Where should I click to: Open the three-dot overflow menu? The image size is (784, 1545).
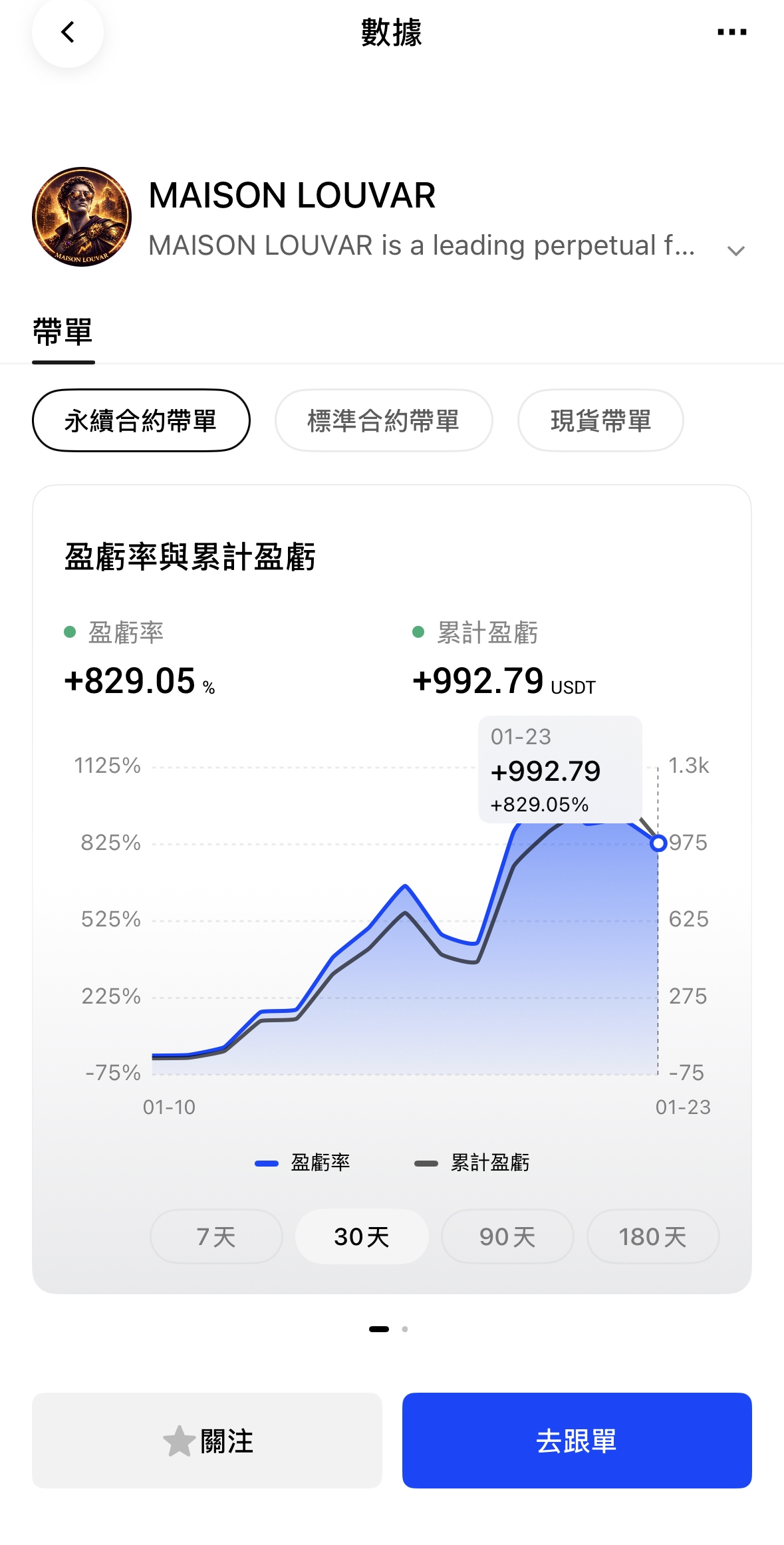pyautogui.click(x=731, y=32)
